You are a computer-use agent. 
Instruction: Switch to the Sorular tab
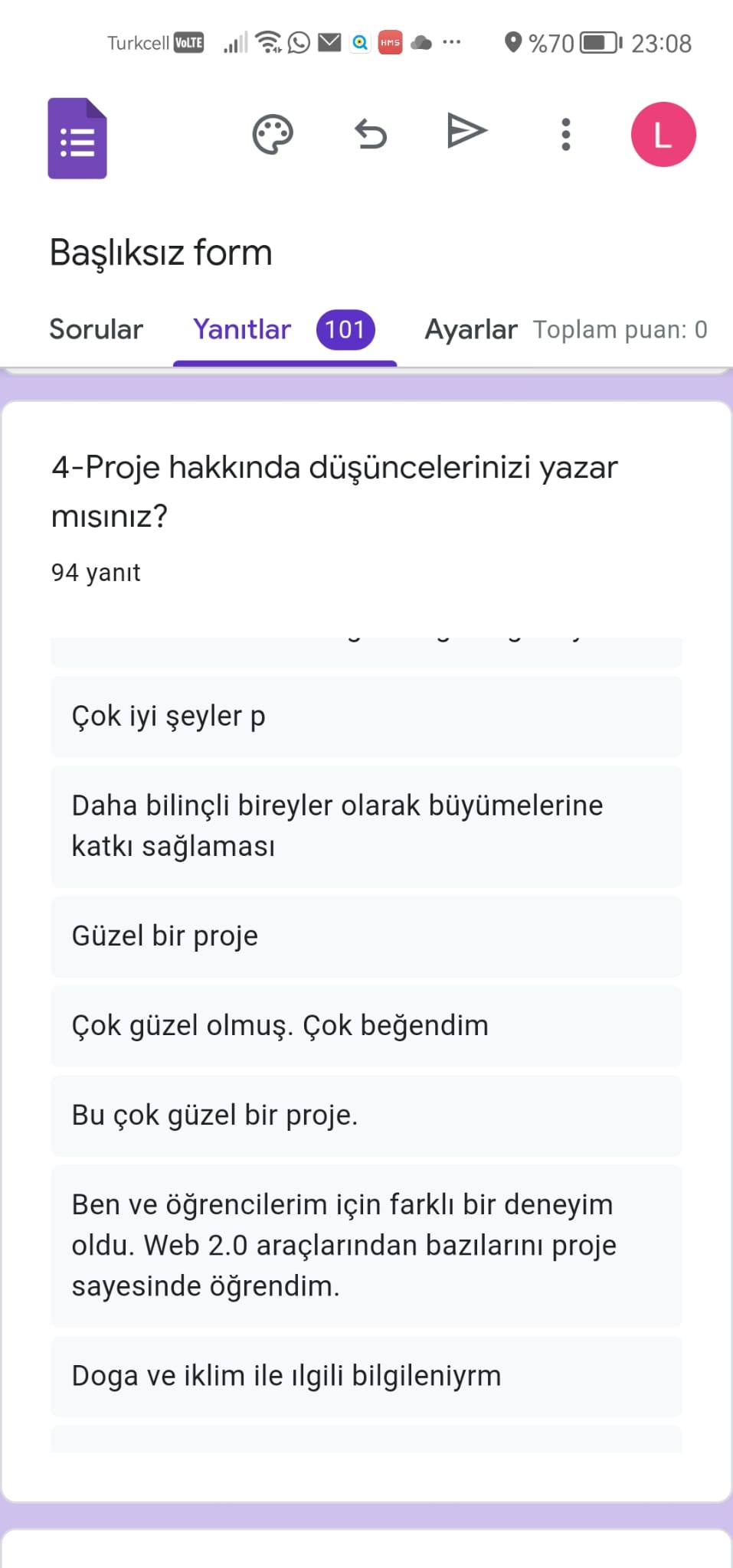(96, 329)
